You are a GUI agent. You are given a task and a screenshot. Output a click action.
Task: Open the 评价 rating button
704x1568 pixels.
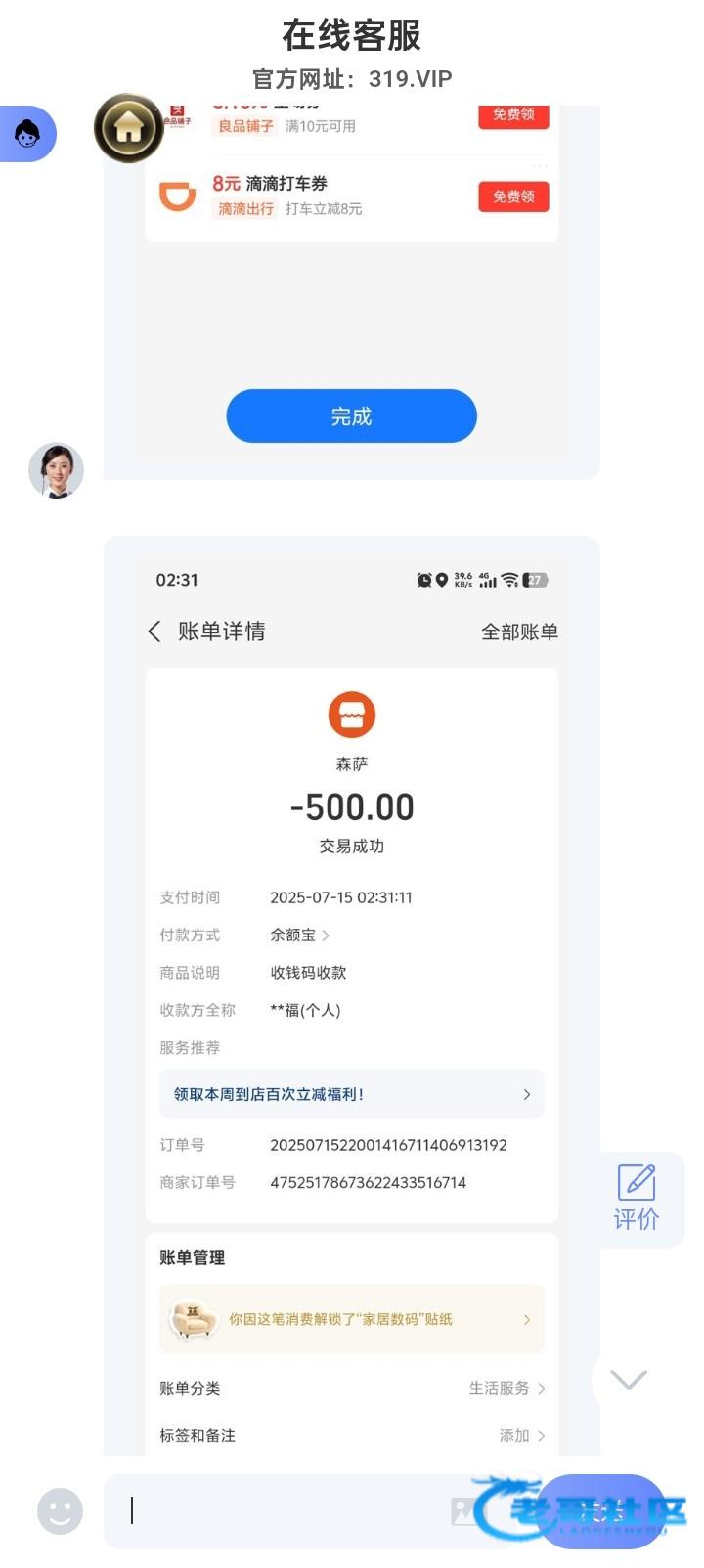[x=637, y=1198]
